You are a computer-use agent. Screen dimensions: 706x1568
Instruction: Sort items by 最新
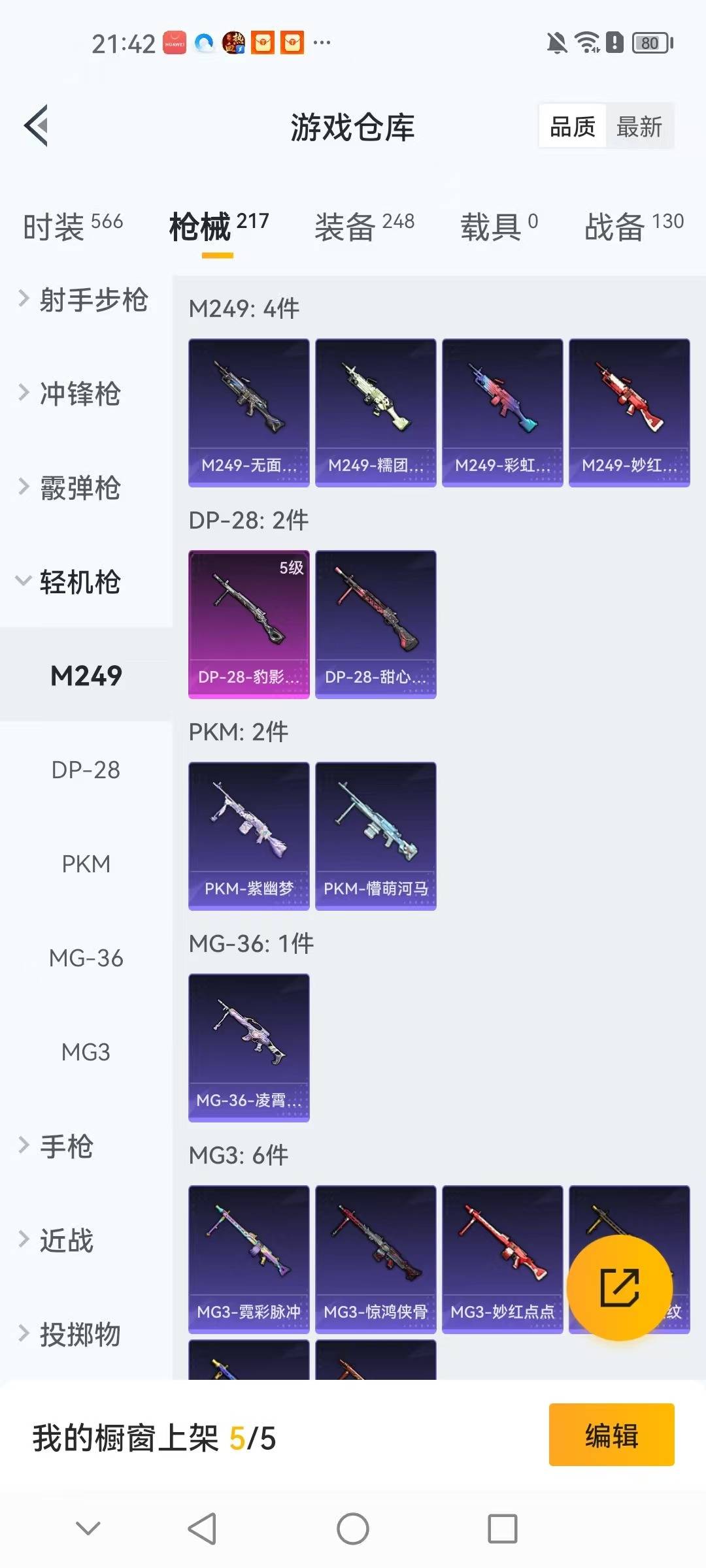(639, 126)
